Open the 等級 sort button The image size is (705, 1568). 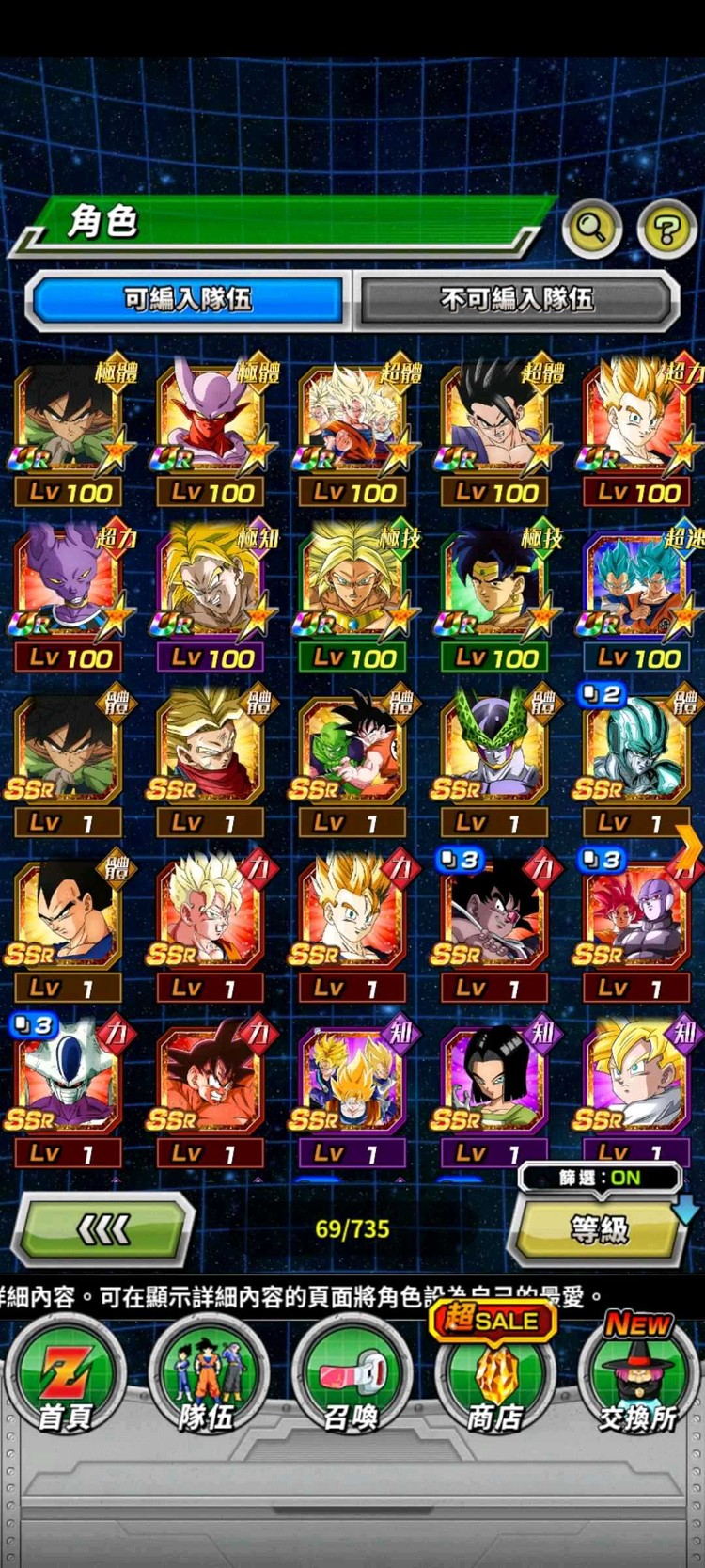point(599,1228)
